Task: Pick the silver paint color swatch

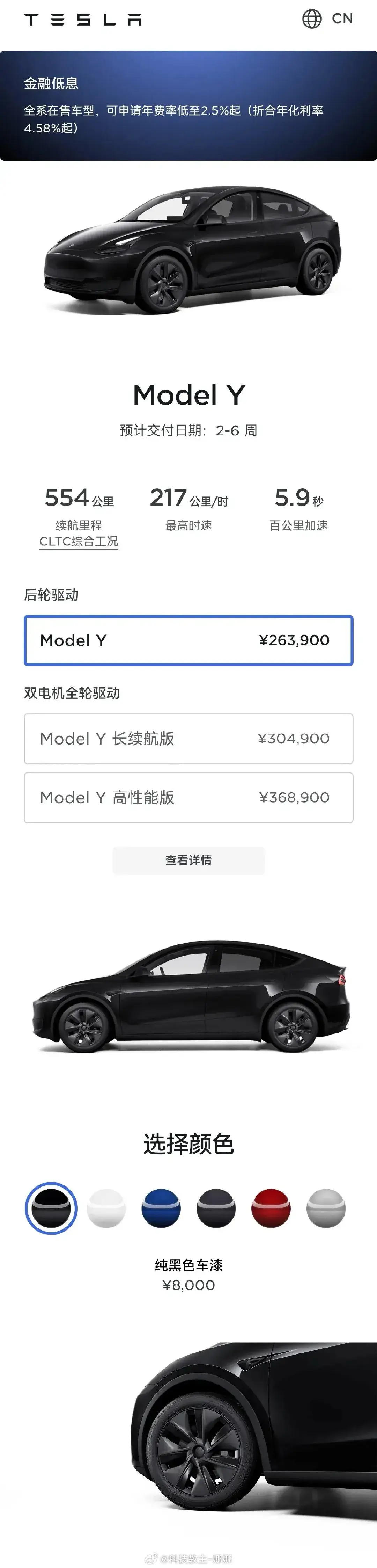Action: click(x=326, y=1208)
